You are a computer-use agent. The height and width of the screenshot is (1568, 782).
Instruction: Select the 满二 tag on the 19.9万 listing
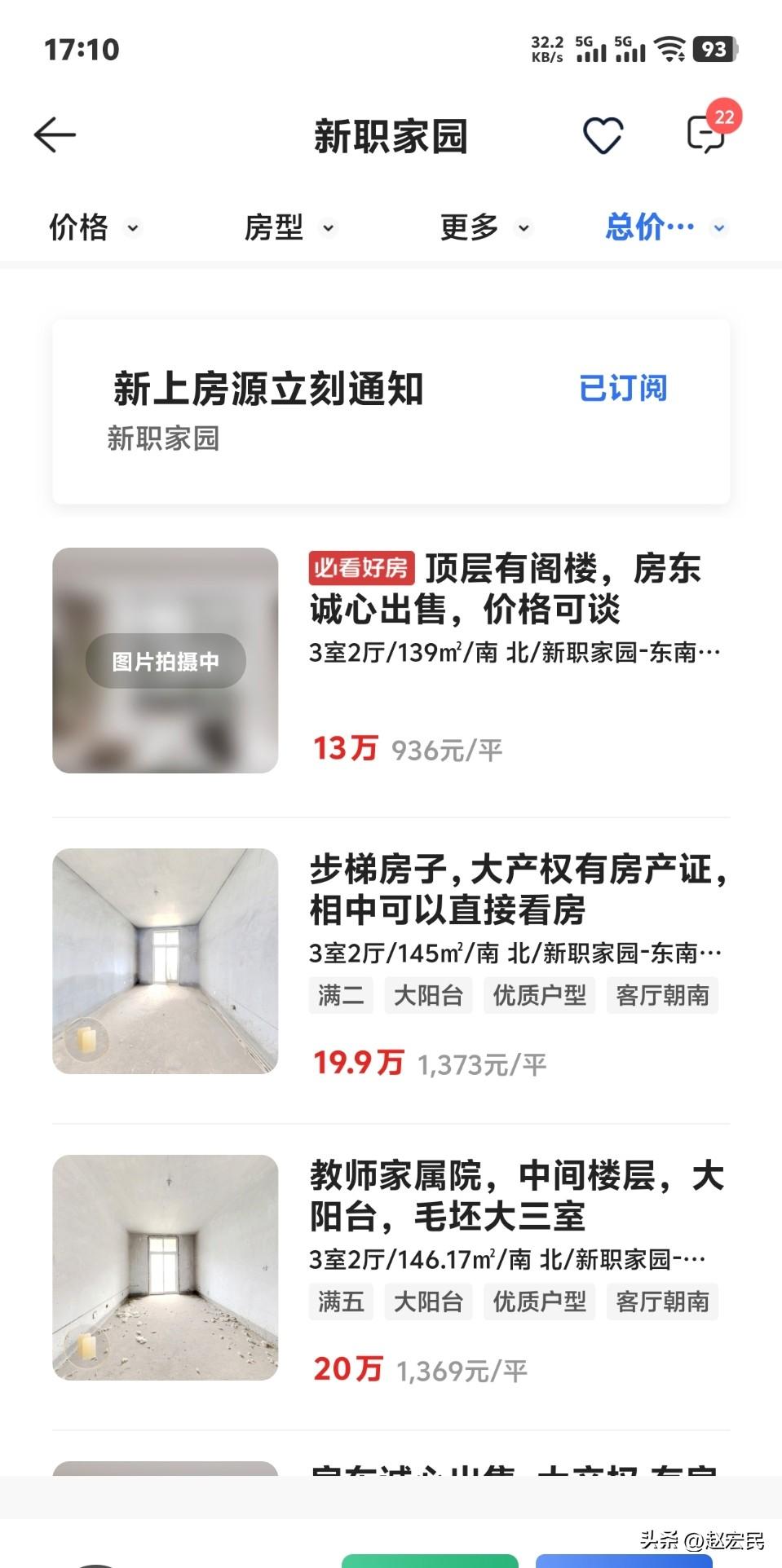click(x=340, y=995)
